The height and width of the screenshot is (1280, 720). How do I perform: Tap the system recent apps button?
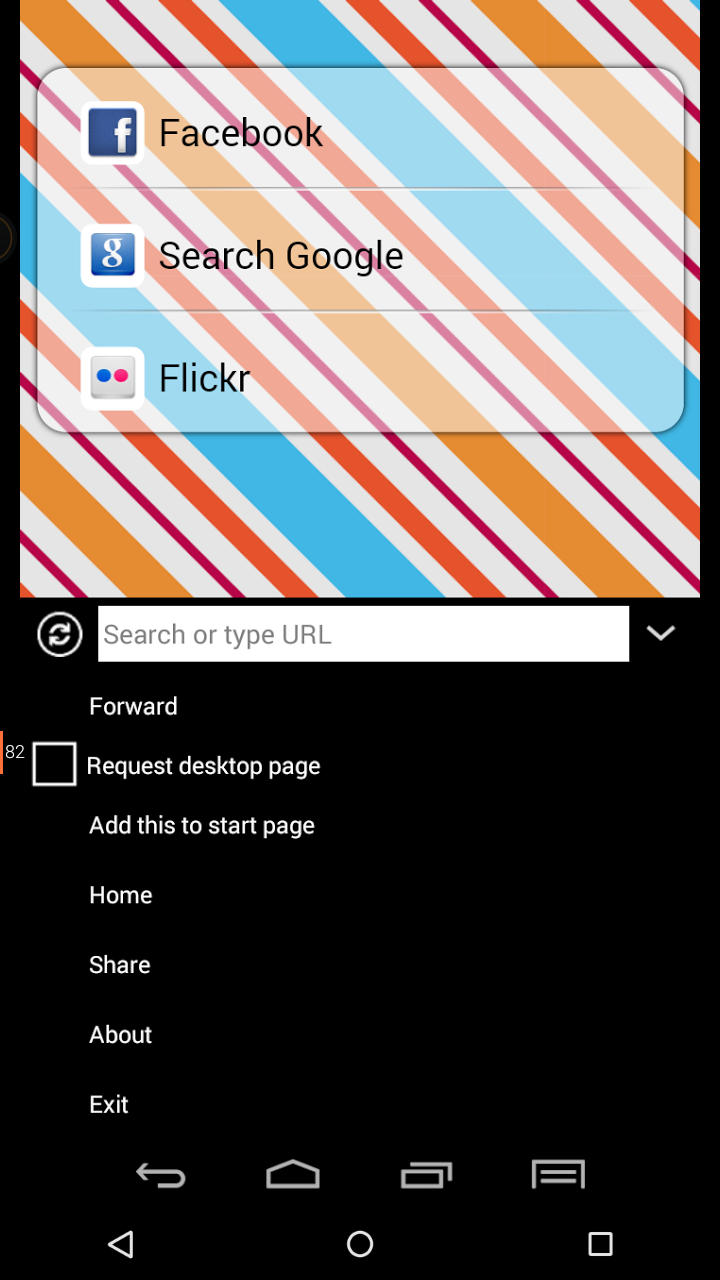[x=600, y=1243]
